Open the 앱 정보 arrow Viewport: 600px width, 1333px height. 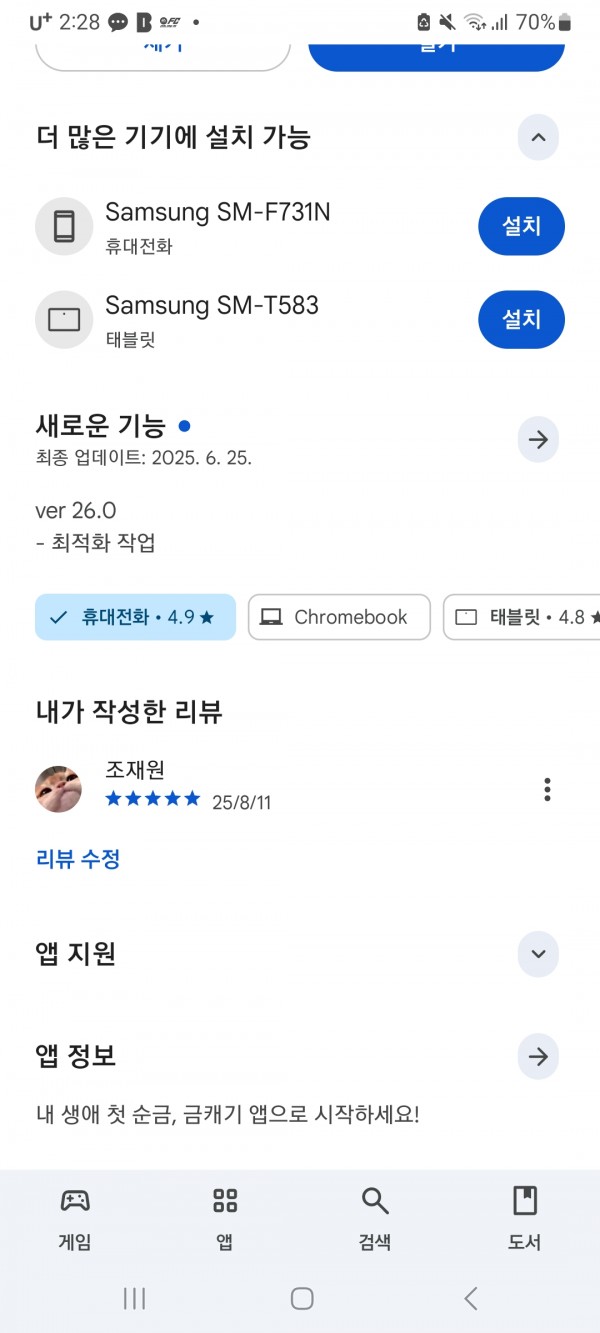pos(538,1056)
